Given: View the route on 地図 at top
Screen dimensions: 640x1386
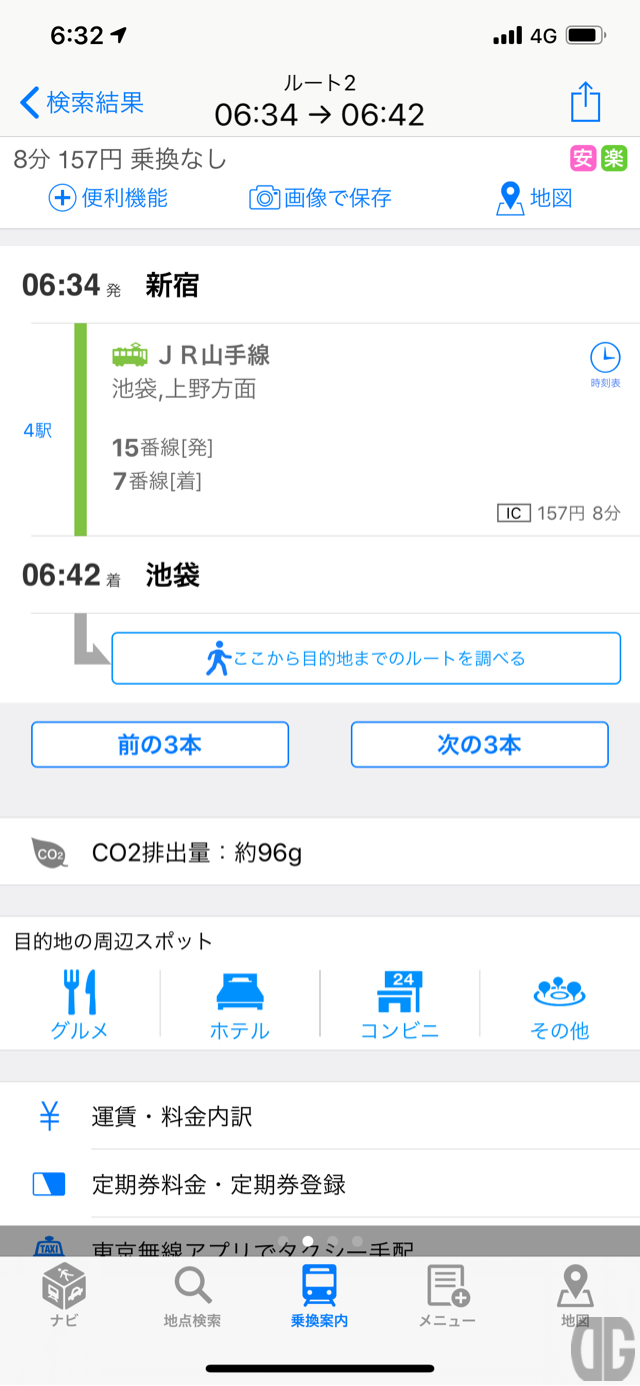Looking at the screenshot, I should click(535, 198).
